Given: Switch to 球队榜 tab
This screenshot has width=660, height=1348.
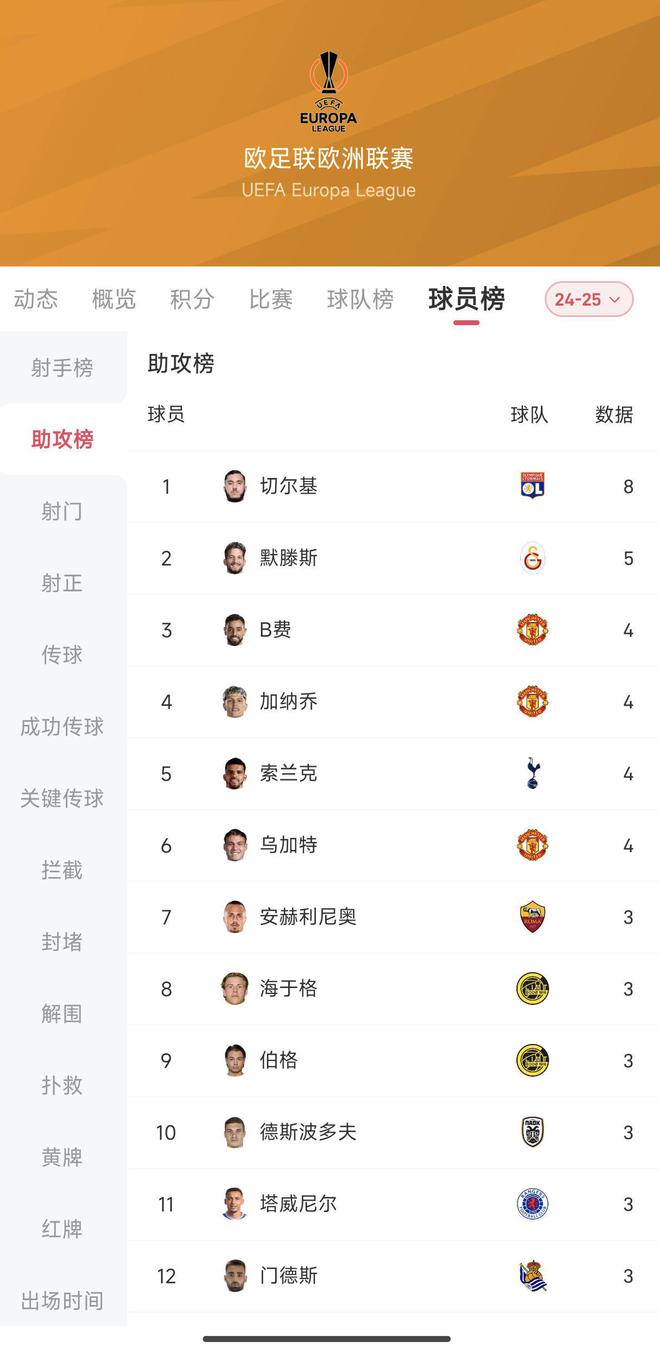Looking at the screenshot, I should click(360, 299).
